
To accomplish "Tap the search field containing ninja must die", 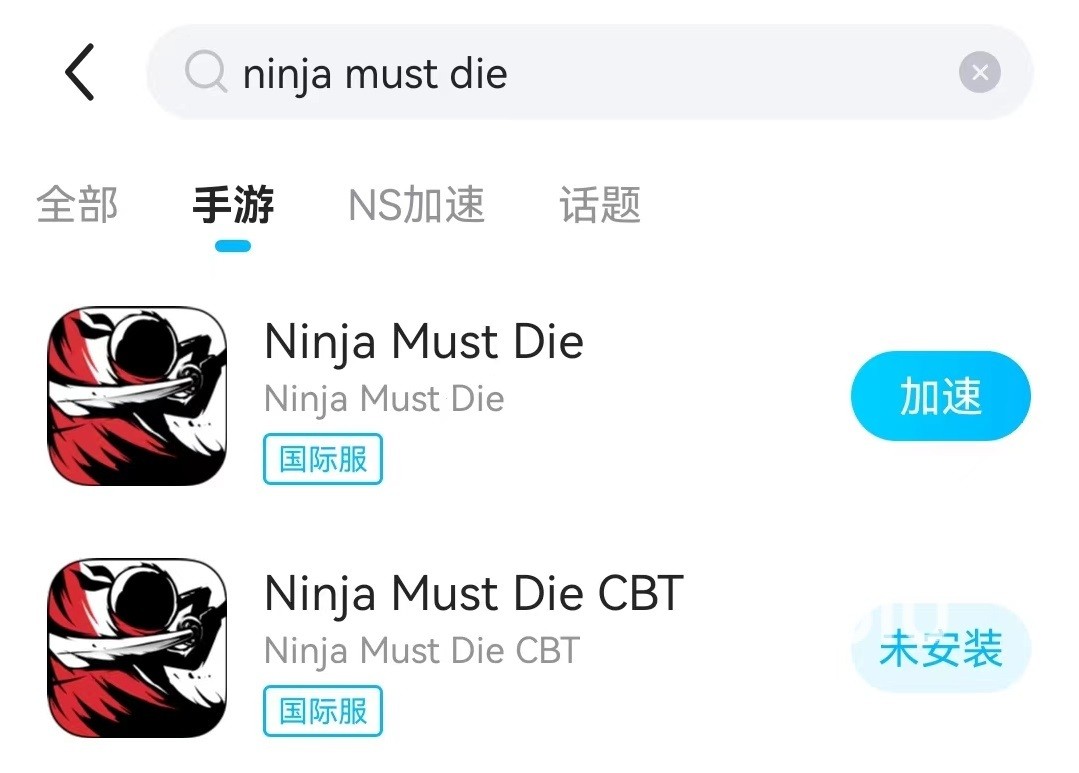I will click(560, 73).
